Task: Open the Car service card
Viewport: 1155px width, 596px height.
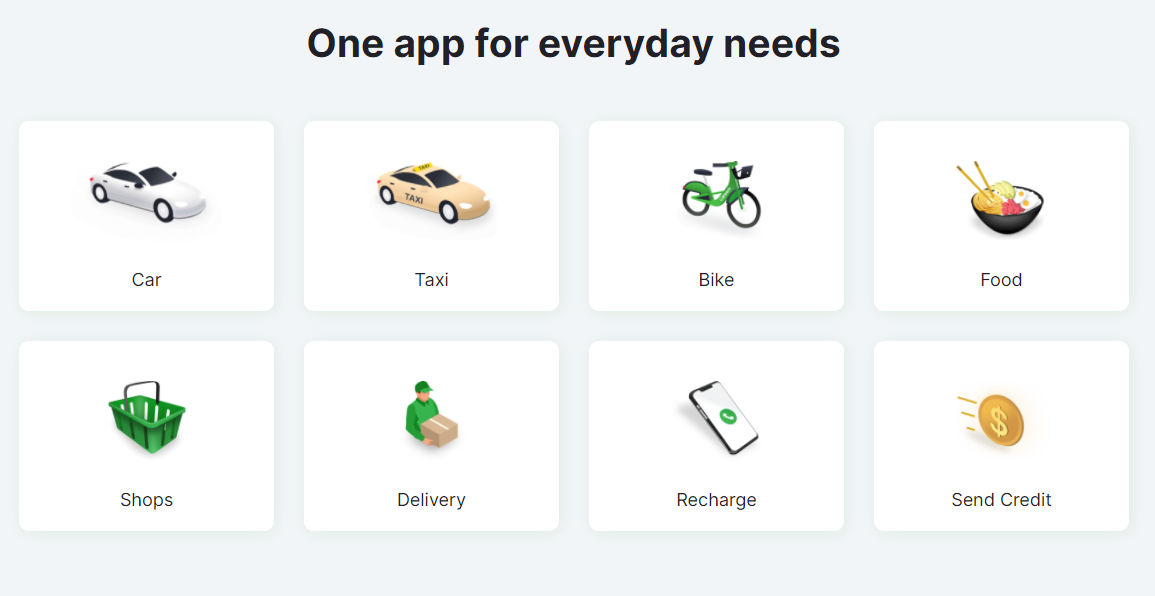Action: pyautogui.click(x=146, y=216)
